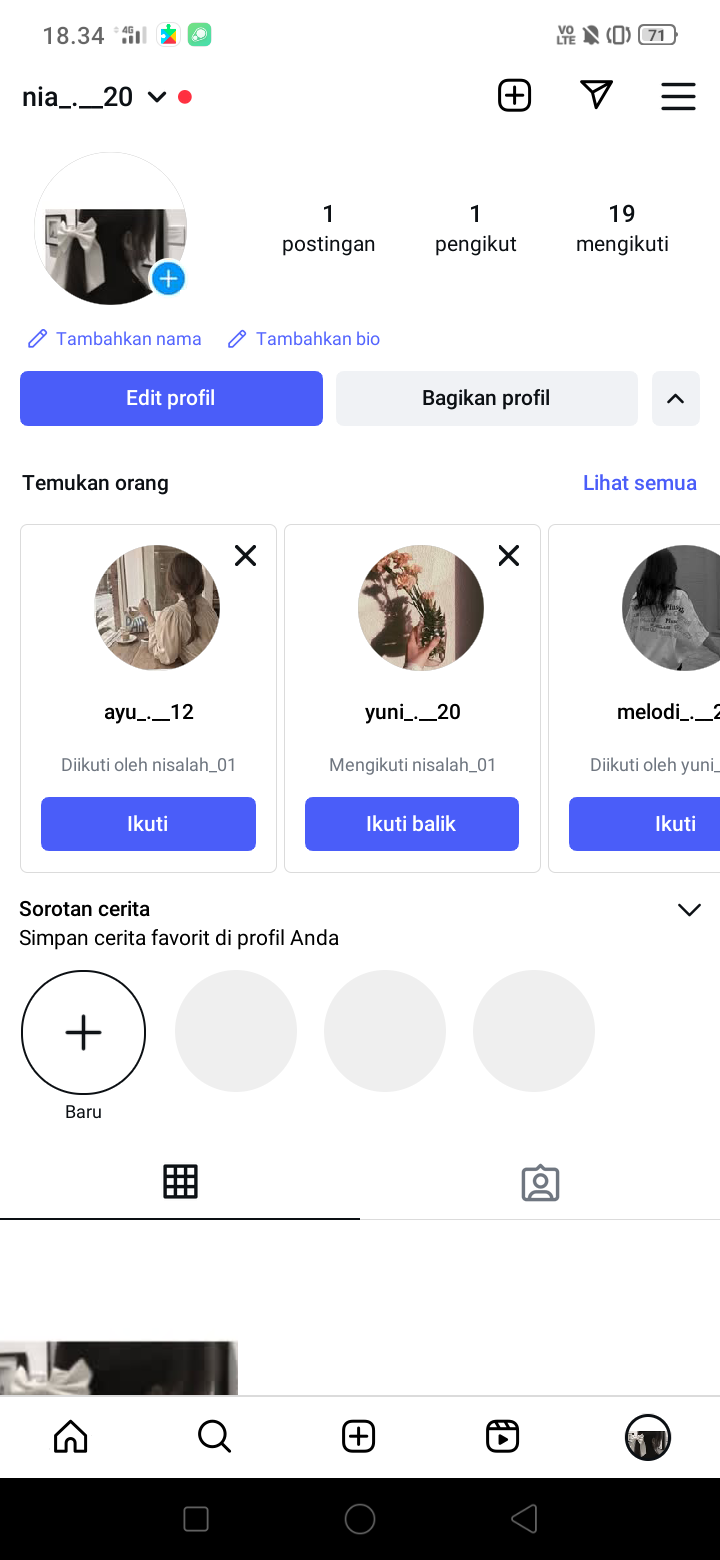Collapse the Temukan orang suggestions chevron
The width and height of the screenshot is (720, 1560).
click(x=676, y=398)
